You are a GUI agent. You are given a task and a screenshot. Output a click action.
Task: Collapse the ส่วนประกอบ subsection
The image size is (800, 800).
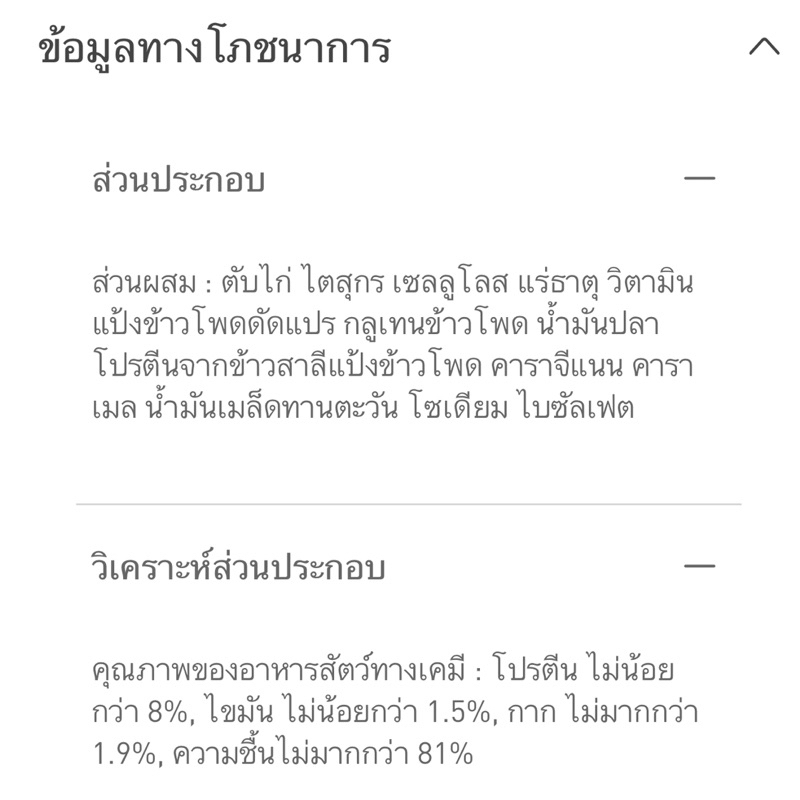[x=699, y=178]
